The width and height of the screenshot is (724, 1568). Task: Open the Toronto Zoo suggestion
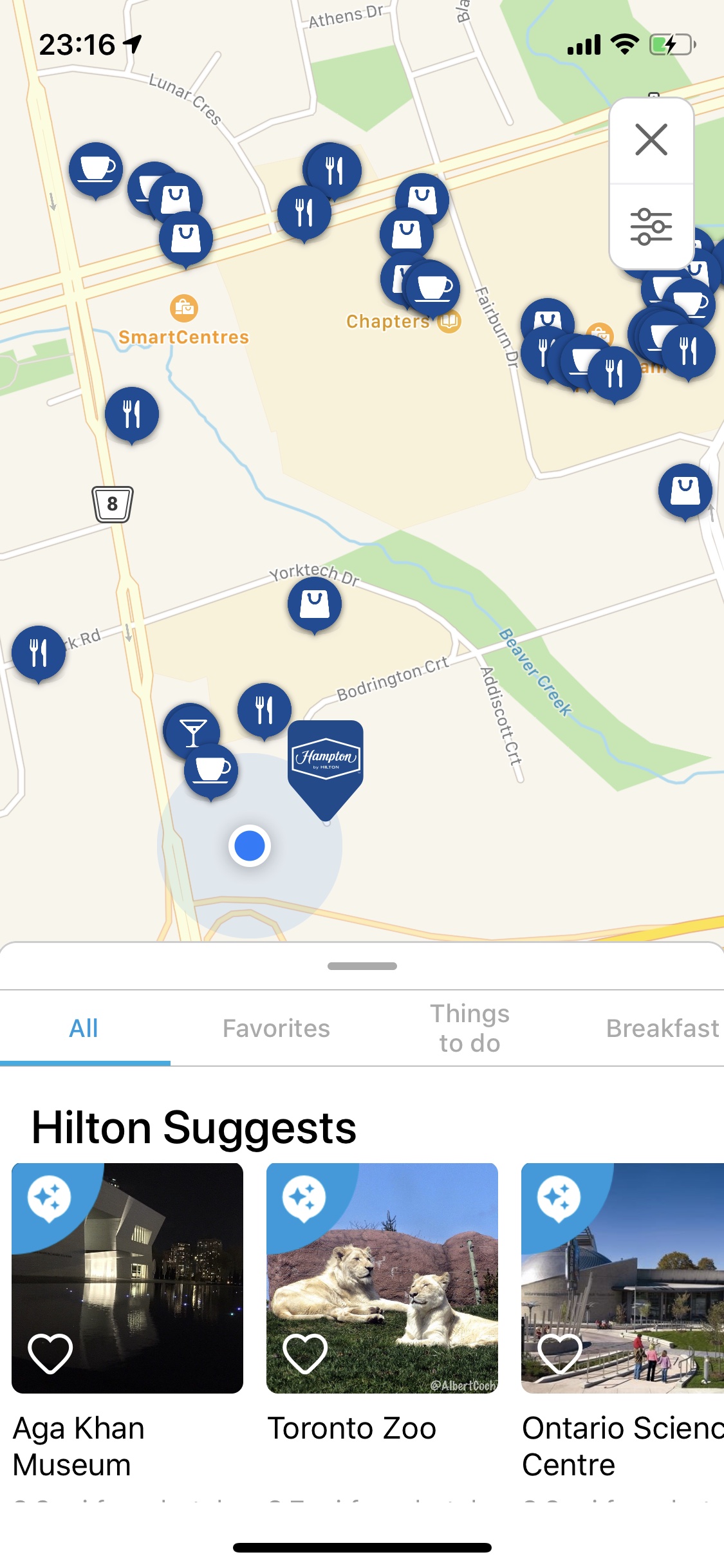tap(382, 1278)
